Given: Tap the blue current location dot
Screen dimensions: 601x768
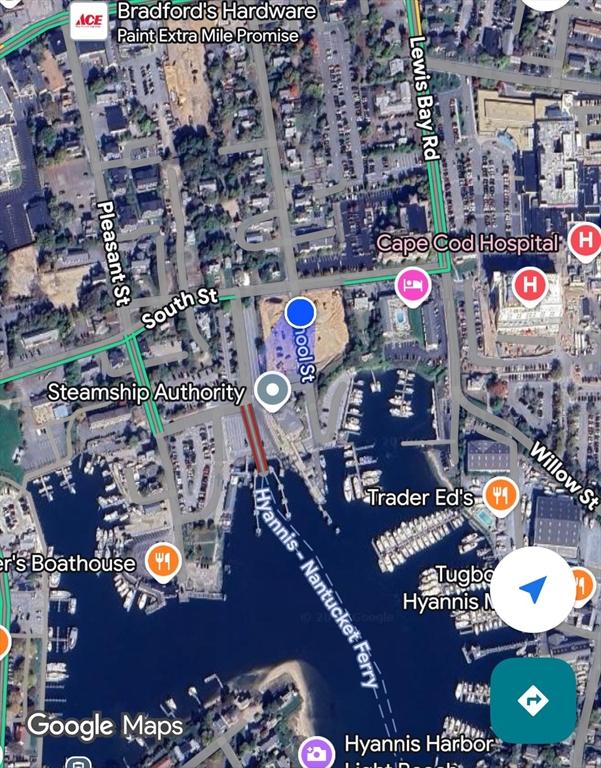Looking at the screenshot, I should pyautogui.click(x=300, y=313).
